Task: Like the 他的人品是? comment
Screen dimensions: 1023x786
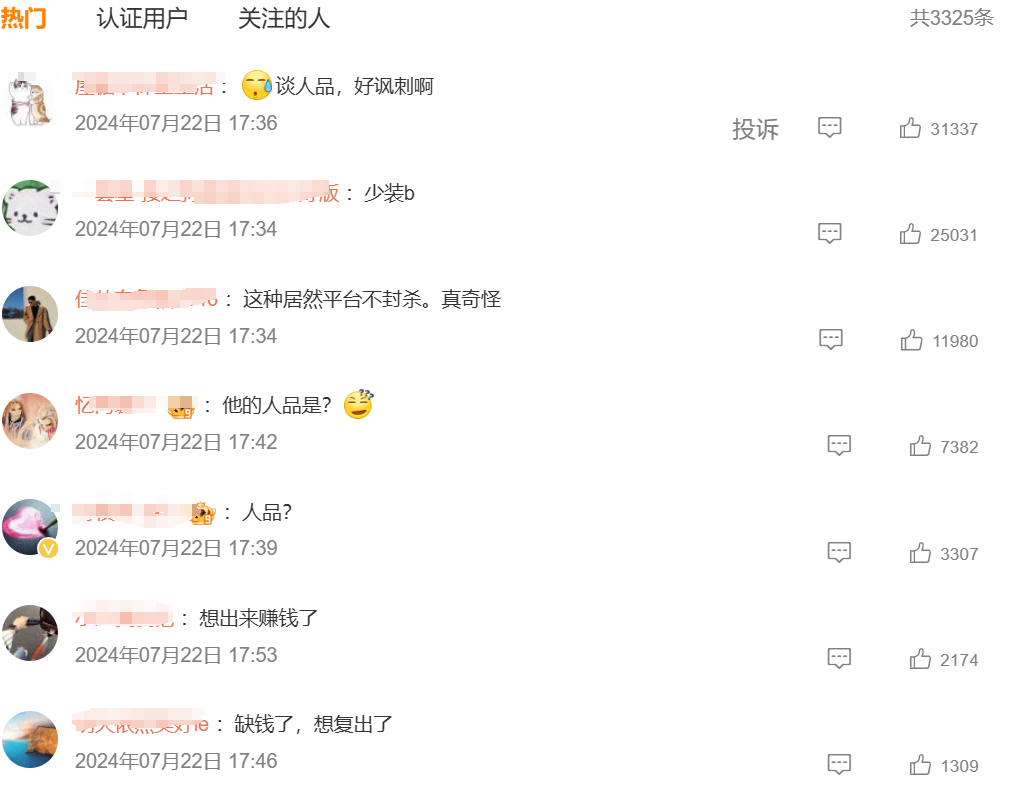Action: click(x=920, y=446)
